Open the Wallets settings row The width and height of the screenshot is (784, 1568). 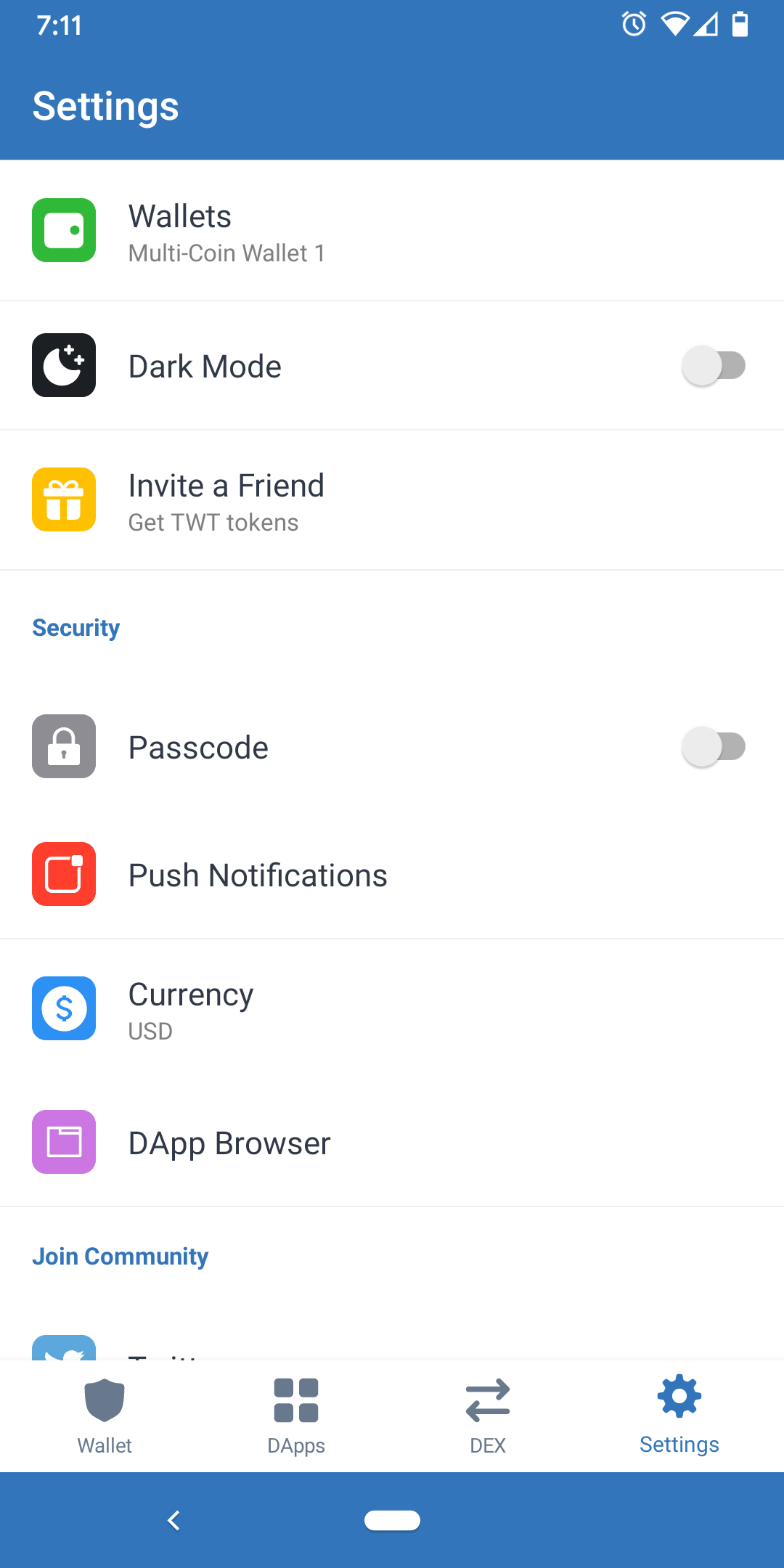(392, 231)
